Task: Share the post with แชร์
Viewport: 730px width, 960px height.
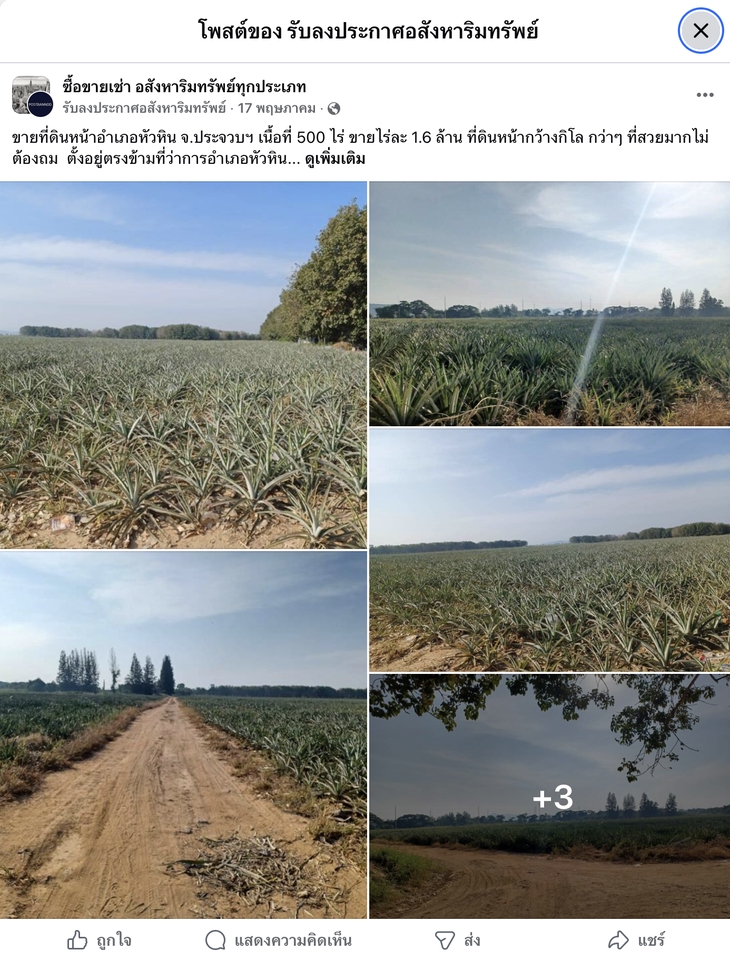Action: coord(637,940)
